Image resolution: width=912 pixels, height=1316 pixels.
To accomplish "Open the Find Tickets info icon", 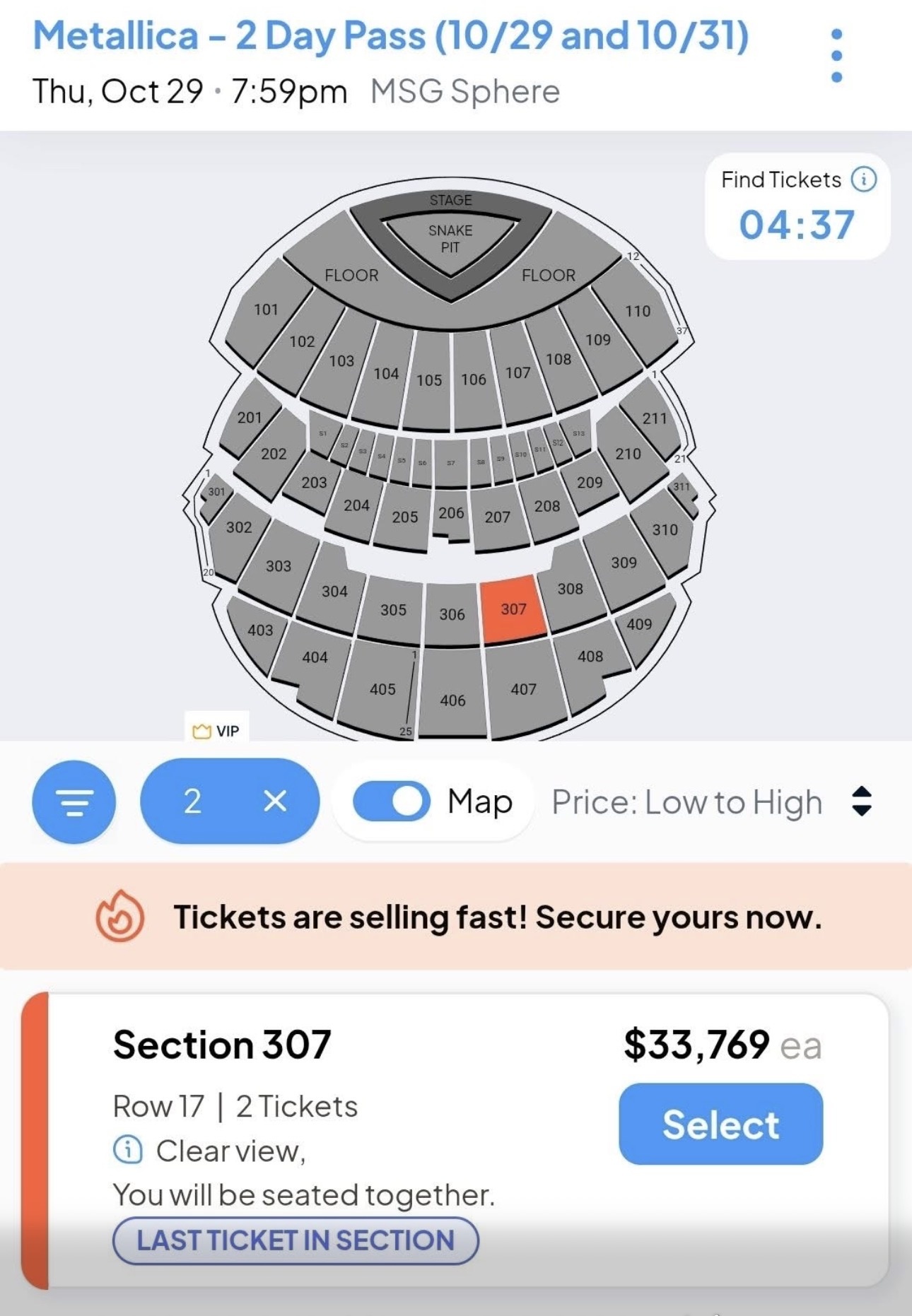I will pyautogui.click(x=863, y=180).
